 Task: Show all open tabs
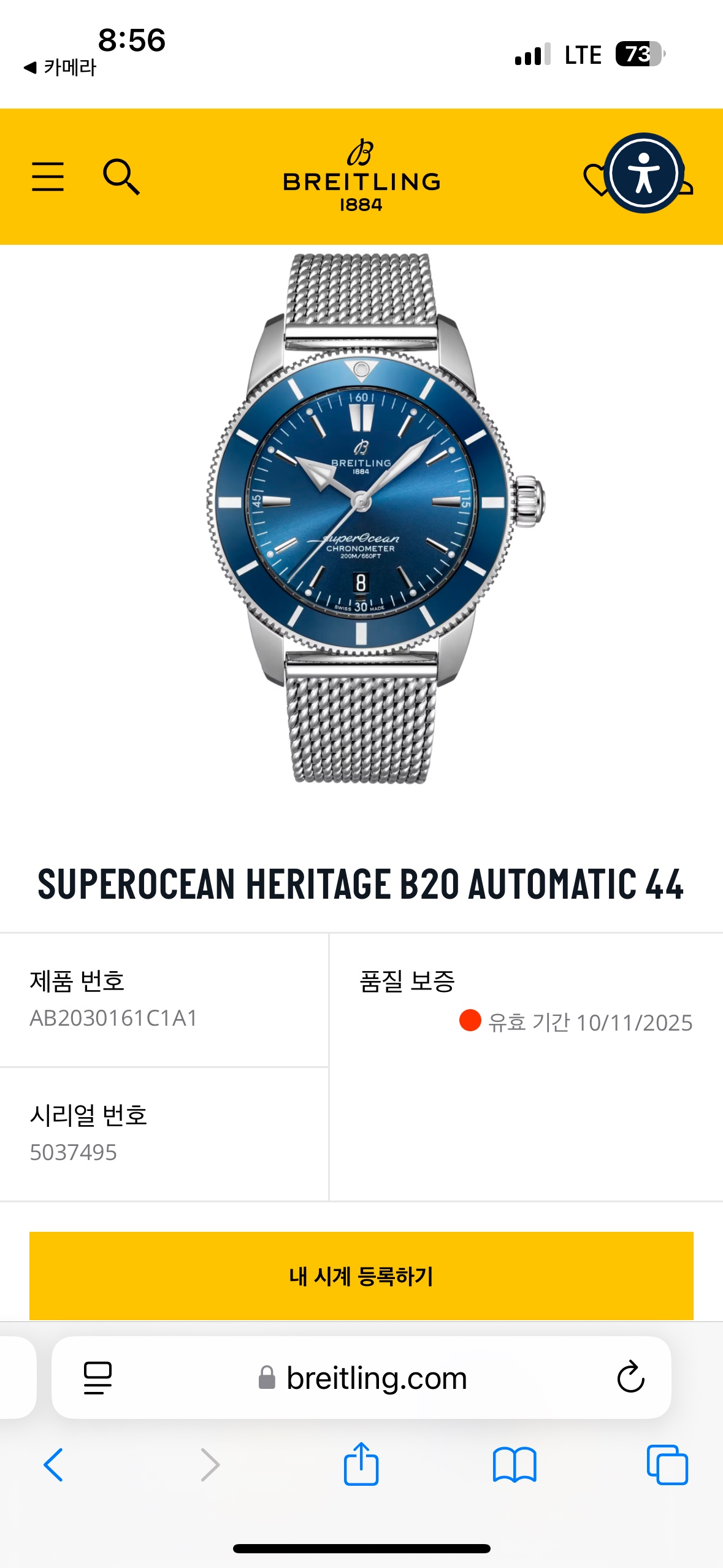click(x=667, y=1465)
